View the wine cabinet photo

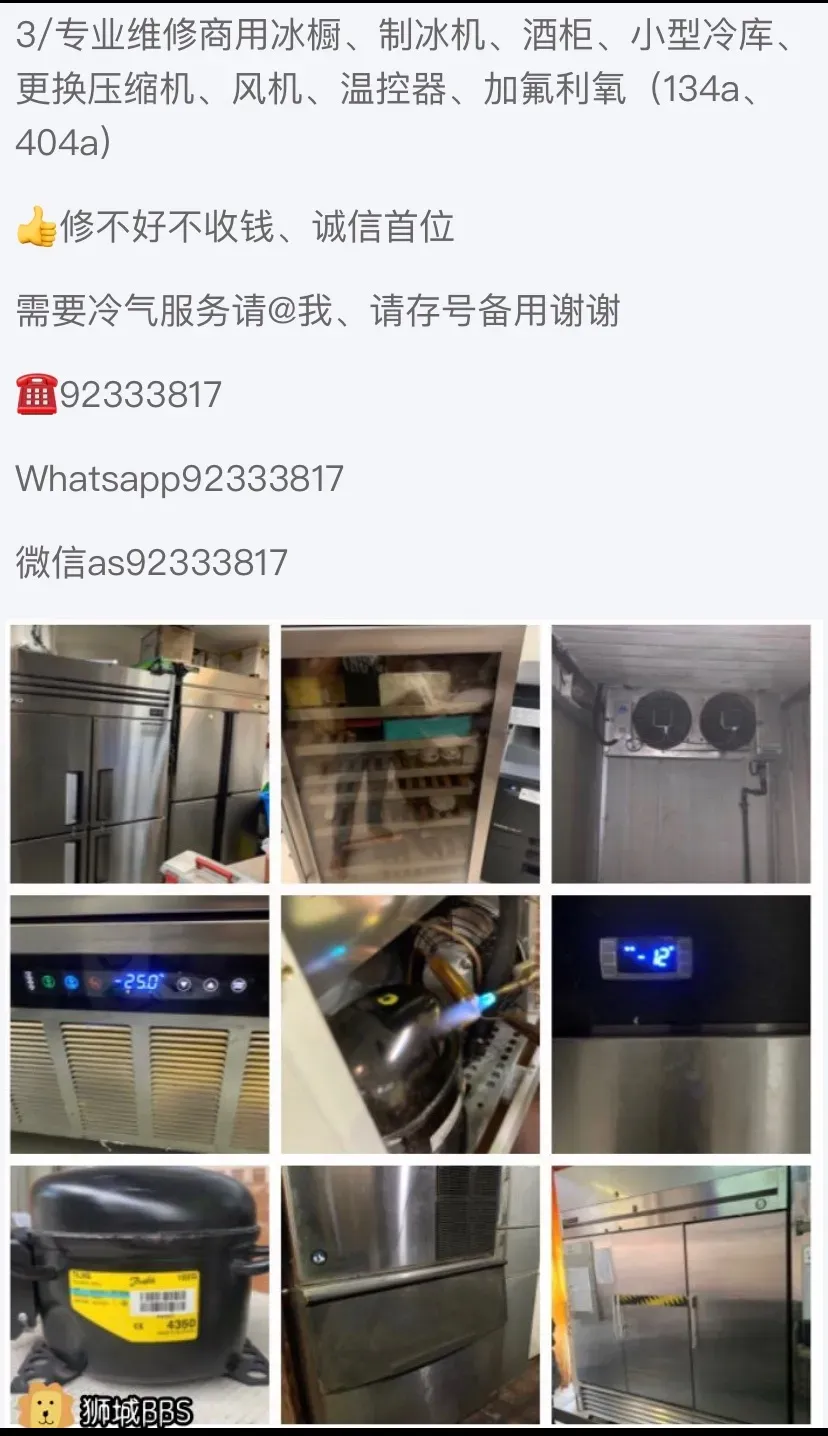click(x=410, y=754)
